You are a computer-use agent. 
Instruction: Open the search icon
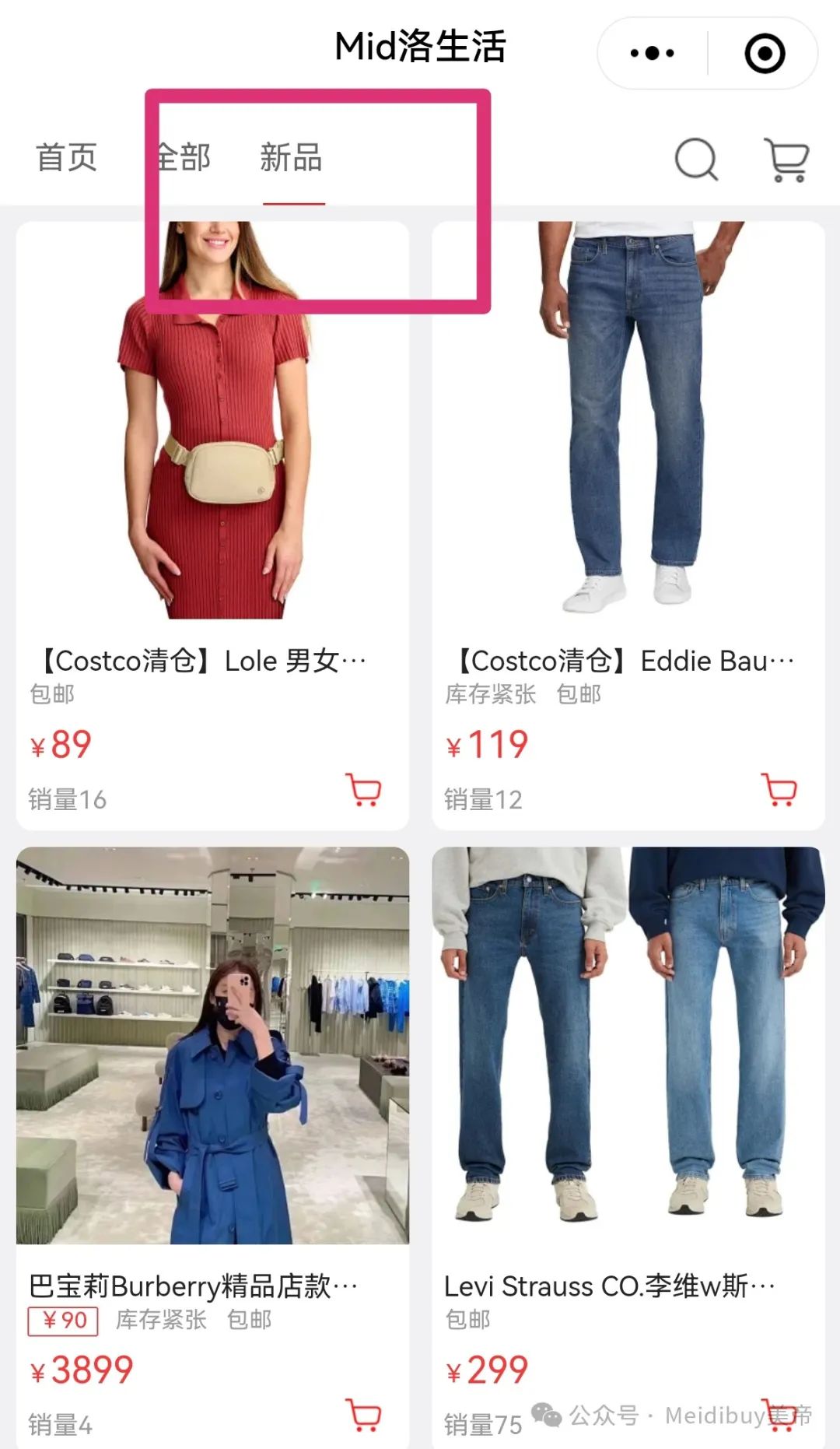click(x=696, y=160)
